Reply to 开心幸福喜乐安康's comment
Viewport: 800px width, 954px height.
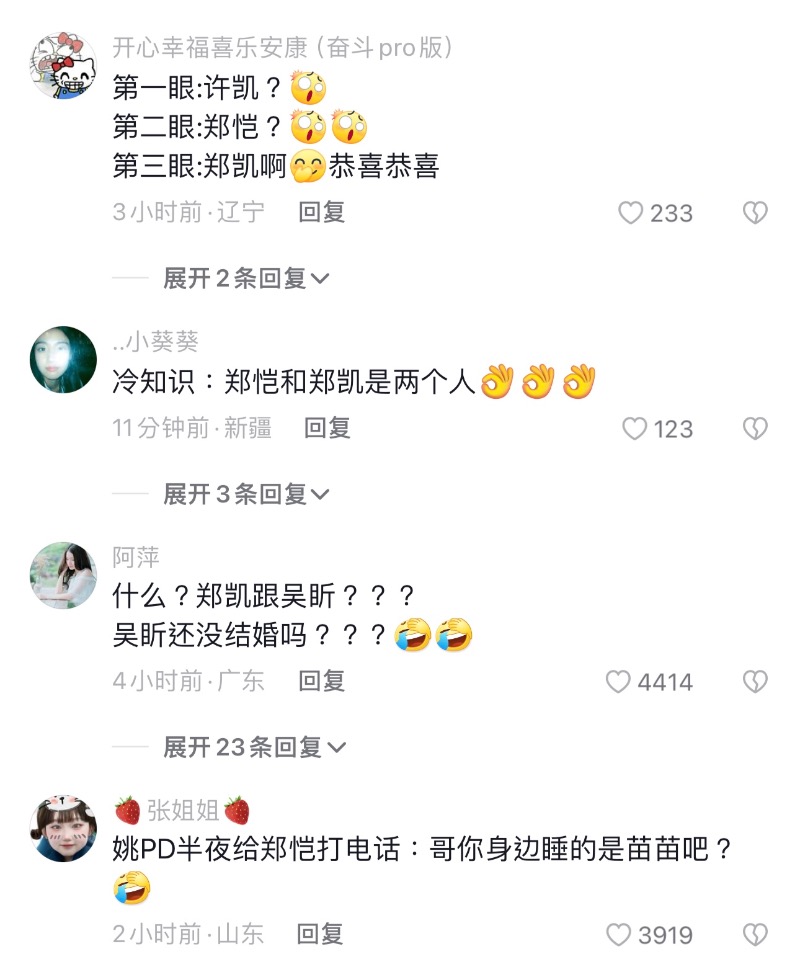[321, 212]
